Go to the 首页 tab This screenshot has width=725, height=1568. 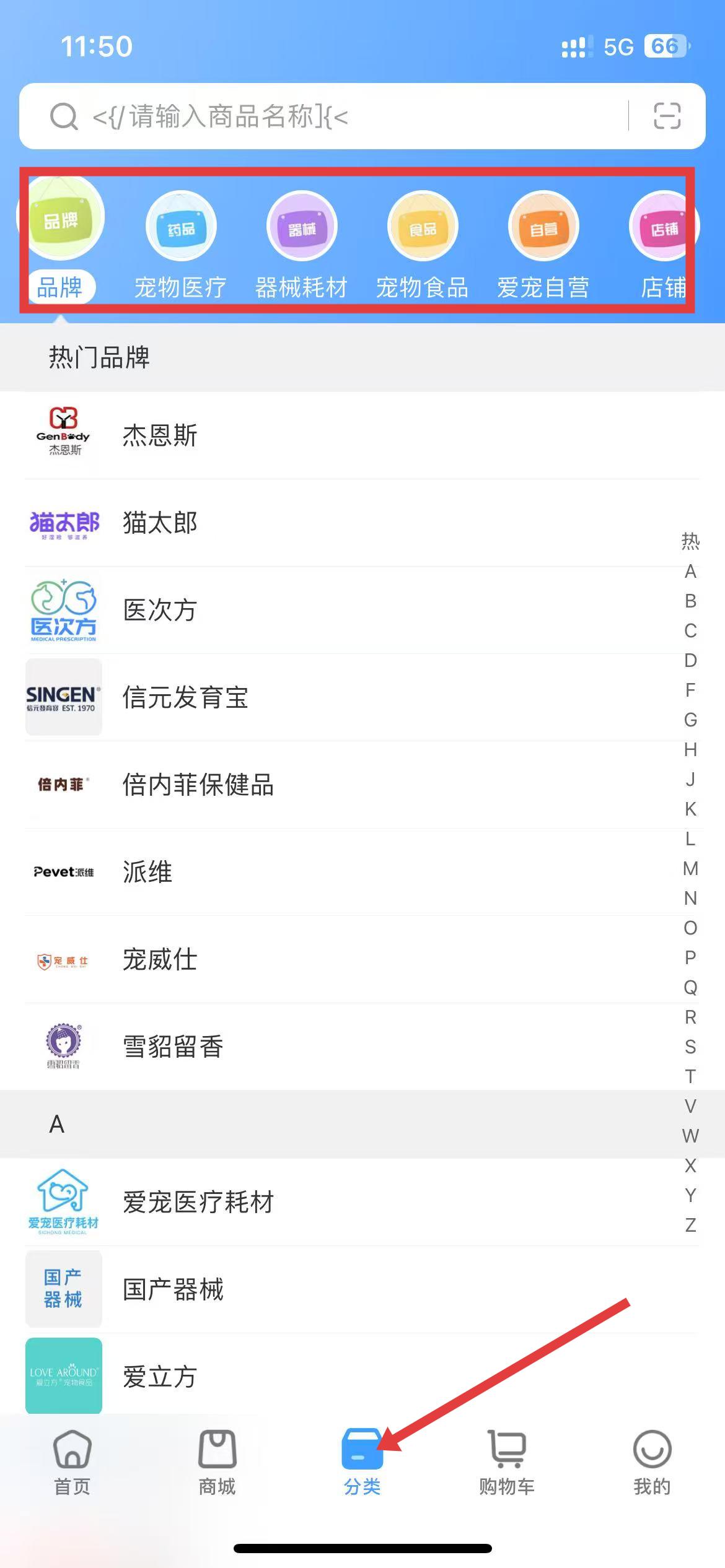(x=72, y=1461)
